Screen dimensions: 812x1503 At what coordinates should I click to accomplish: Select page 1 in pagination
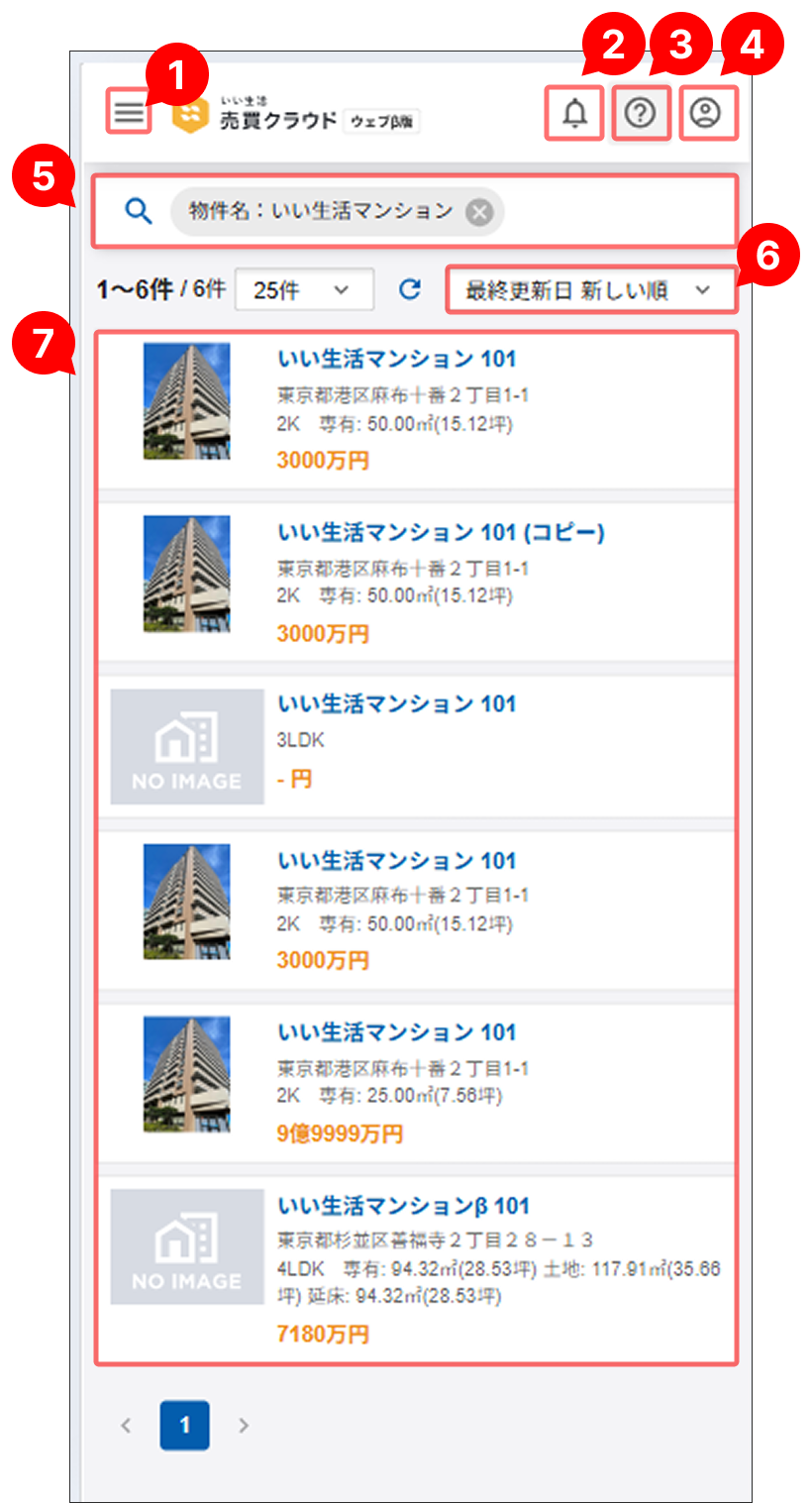tap(184, 1426)
